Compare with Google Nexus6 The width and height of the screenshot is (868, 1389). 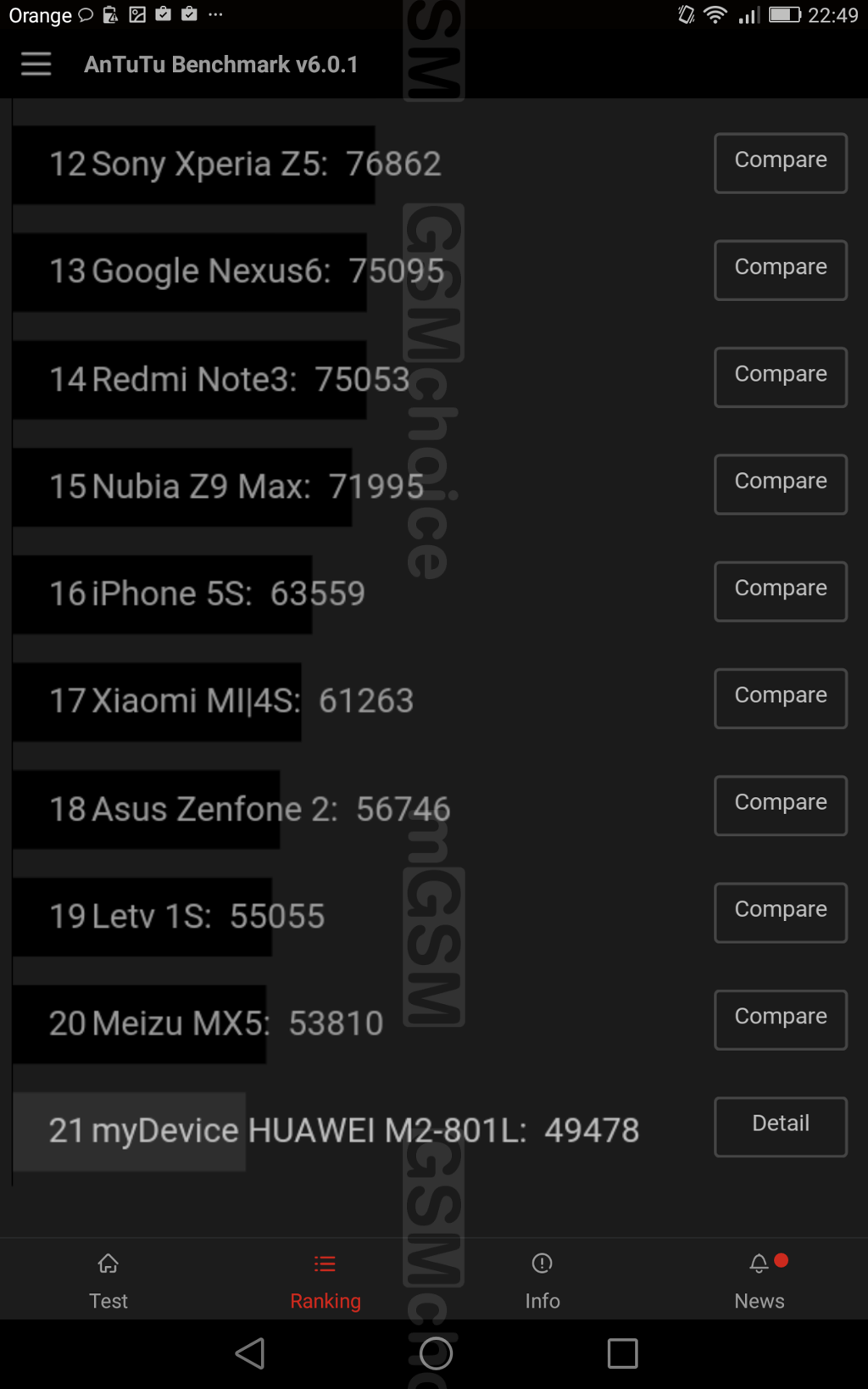(780, 270)
